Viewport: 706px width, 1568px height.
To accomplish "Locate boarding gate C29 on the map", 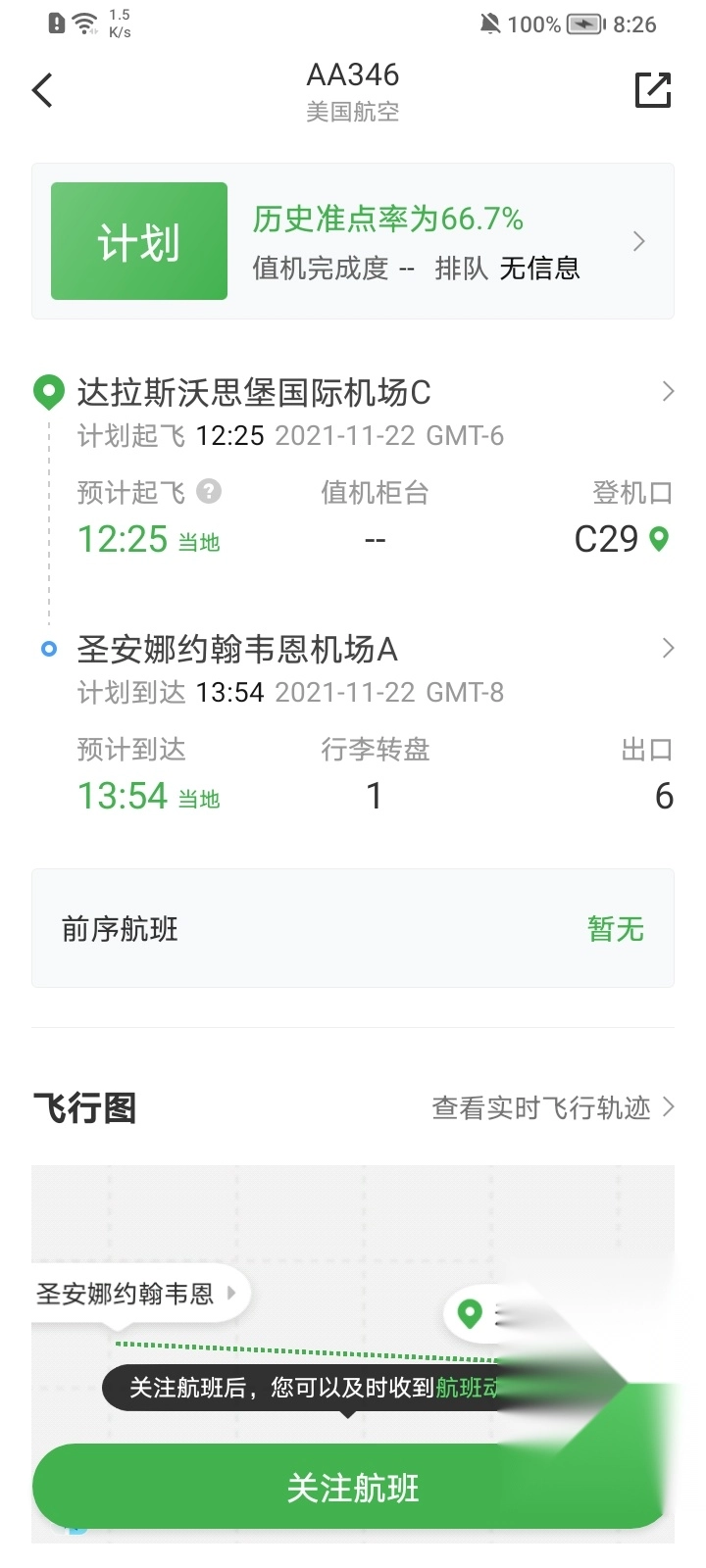I will click(x=660, y=539).
